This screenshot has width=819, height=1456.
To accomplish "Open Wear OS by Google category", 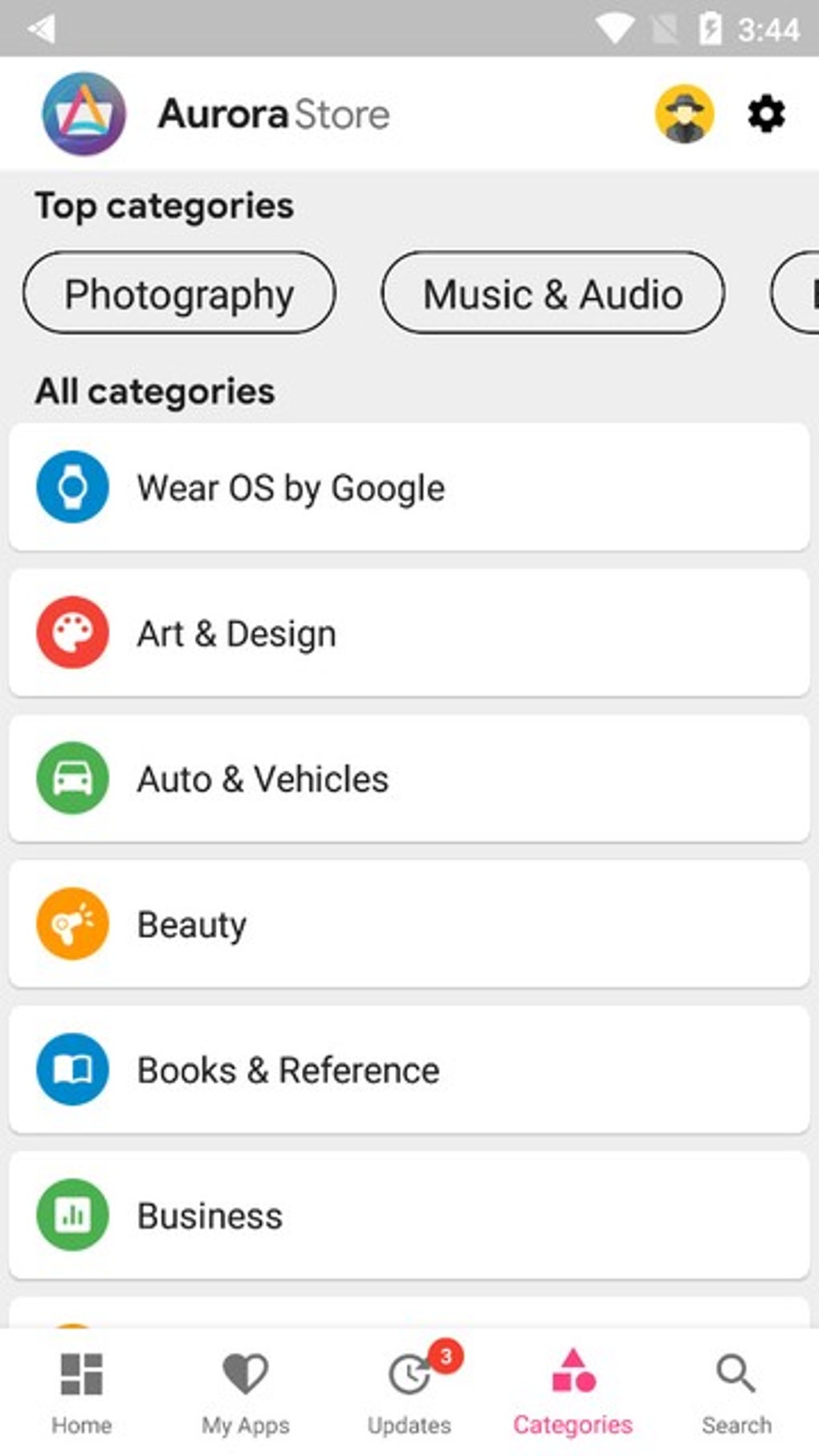I will (x=409, y=487).
